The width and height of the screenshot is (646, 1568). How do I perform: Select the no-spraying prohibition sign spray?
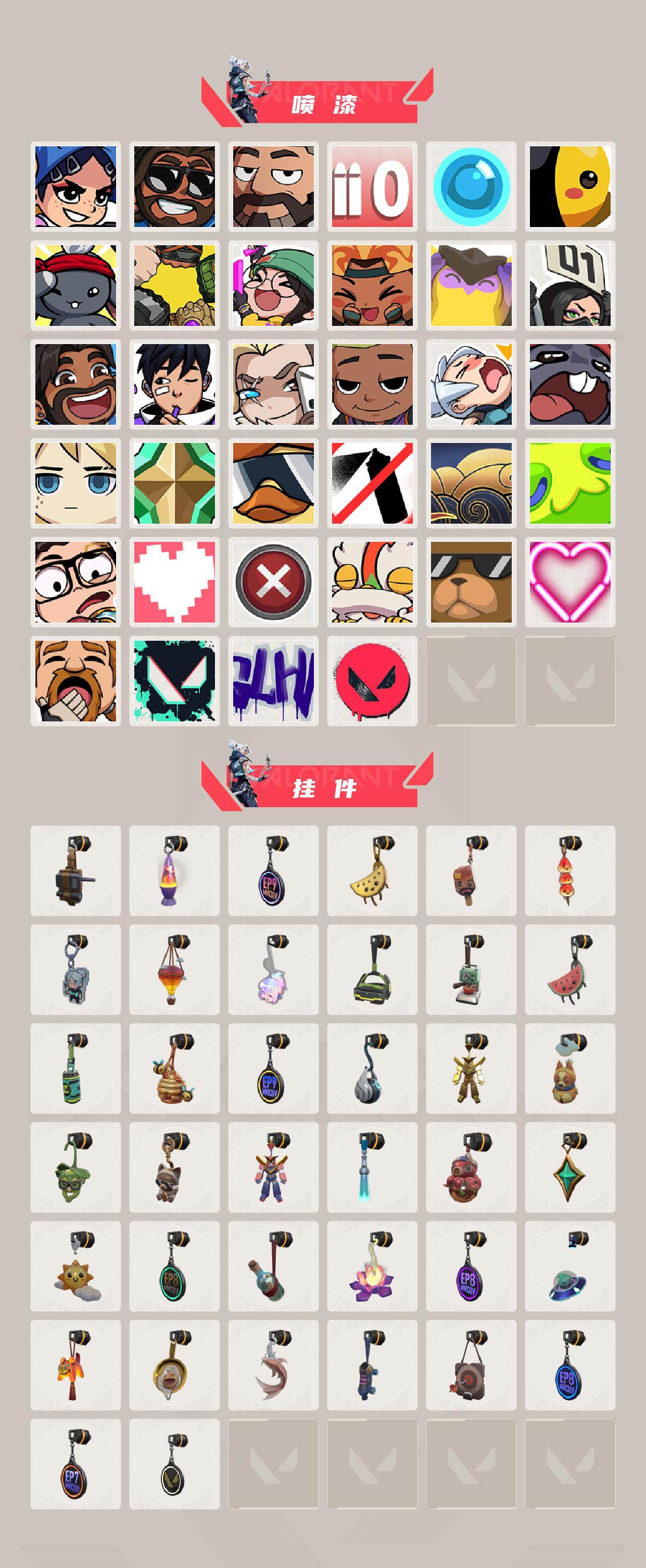pyautogui.click(x=372, y=484)
